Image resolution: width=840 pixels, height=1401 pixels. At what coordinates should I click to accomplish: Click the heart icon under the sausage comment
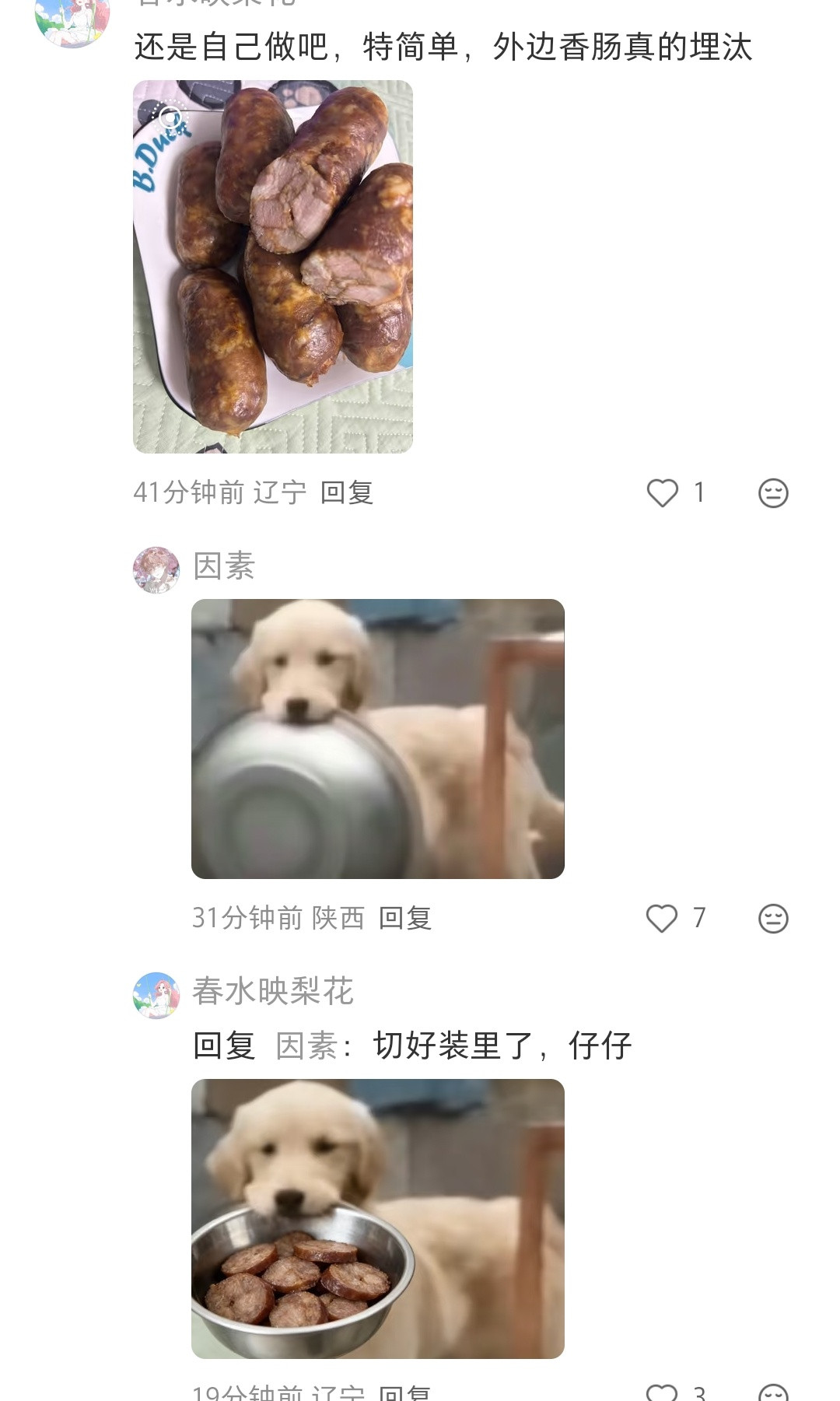tap(662, 492)
